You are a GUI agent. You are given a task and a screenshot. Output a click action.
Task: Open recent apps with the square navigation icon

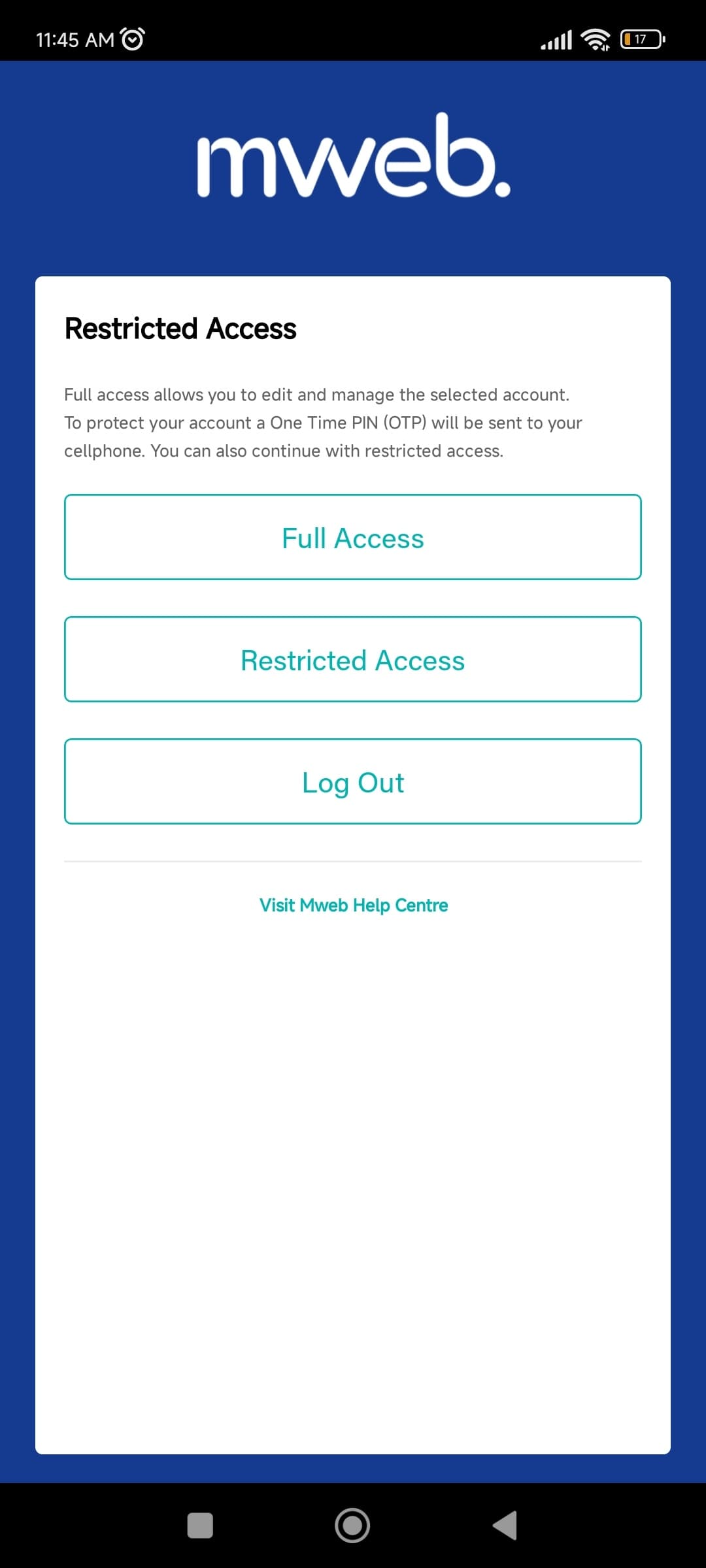(x=199, y=1526)
